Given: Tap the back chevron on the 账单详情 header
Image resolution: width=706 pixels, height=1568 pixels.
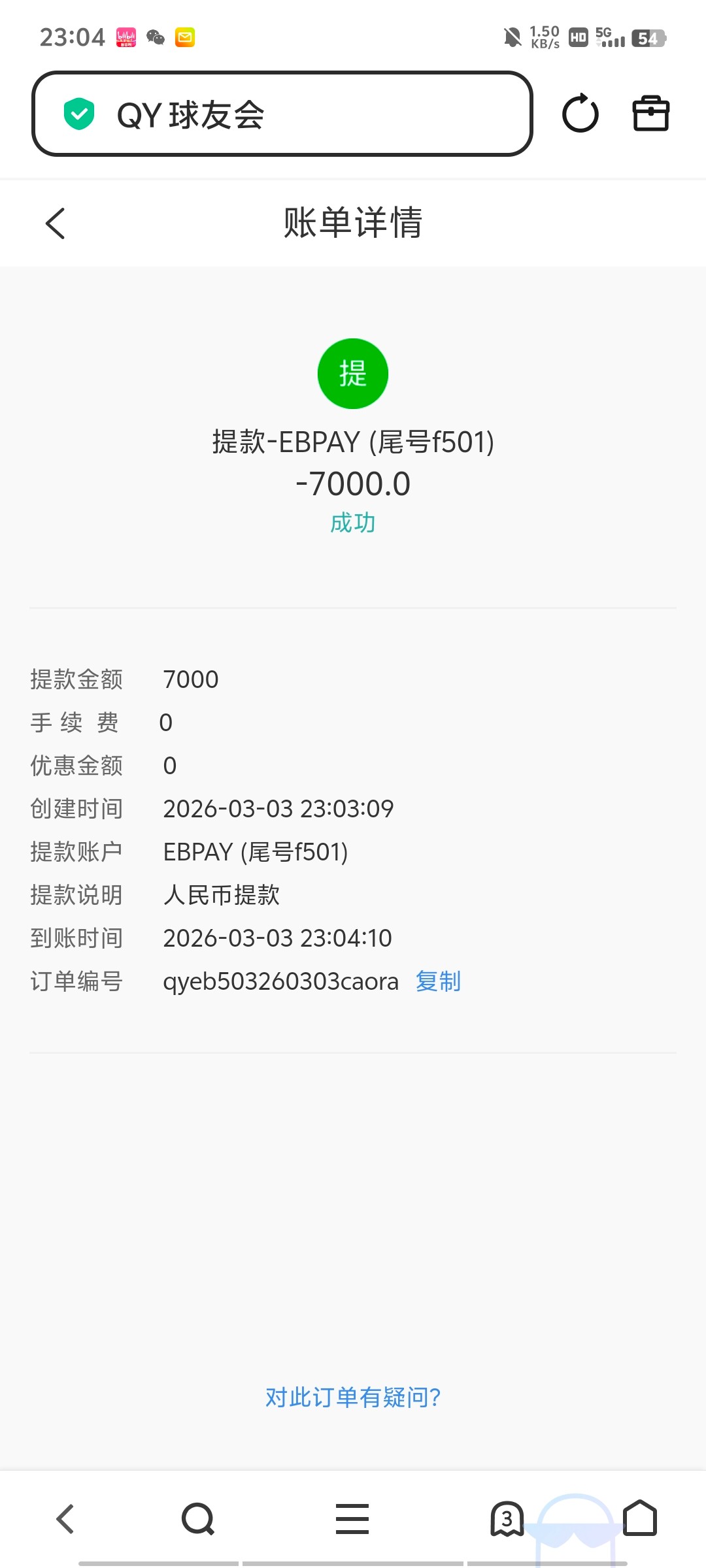Looking at the screenshot, I should tap(55, 223).
